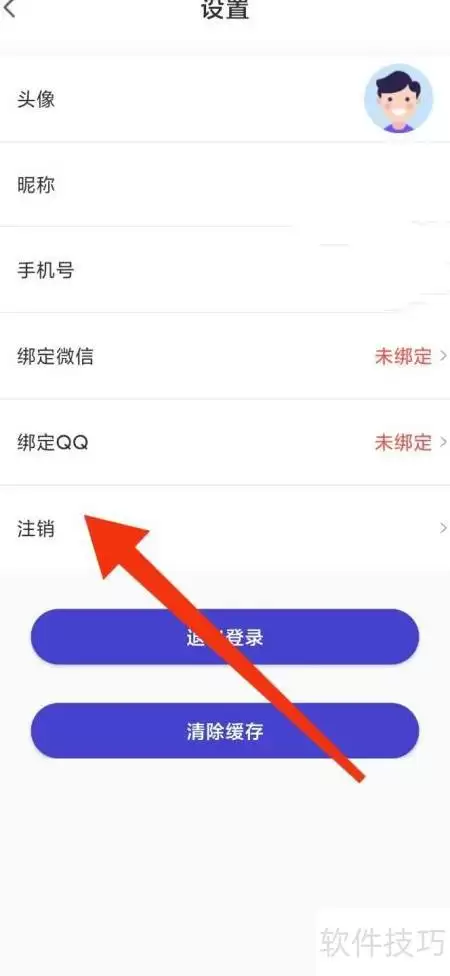Go back using the top-left arrow
Image resolution: width=450 pixels, height=976 pixels.
pyautogui.click(x=9, y=7)
